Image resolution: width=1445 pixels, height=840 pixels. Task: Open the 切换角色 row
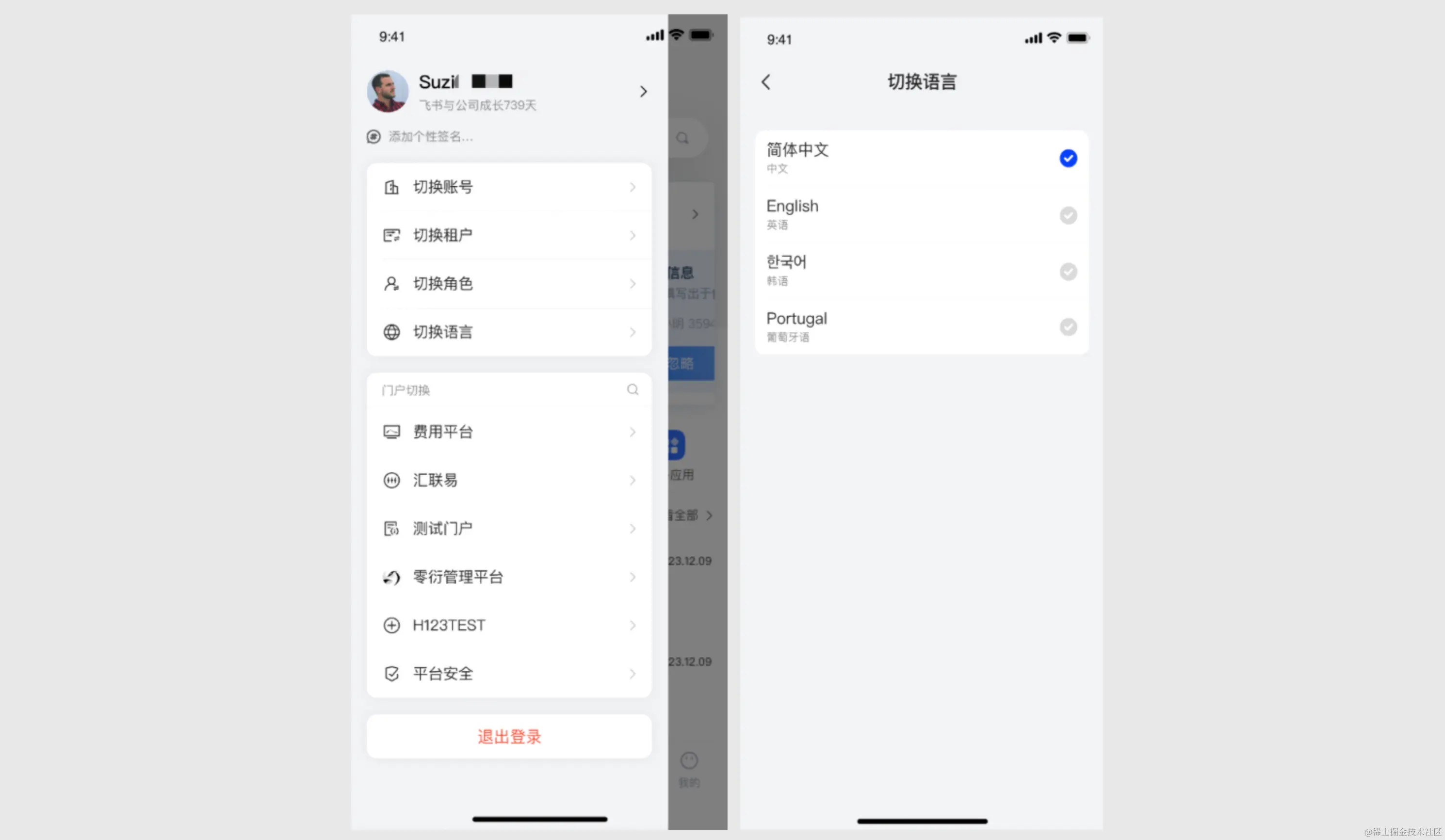coord(509,284)
